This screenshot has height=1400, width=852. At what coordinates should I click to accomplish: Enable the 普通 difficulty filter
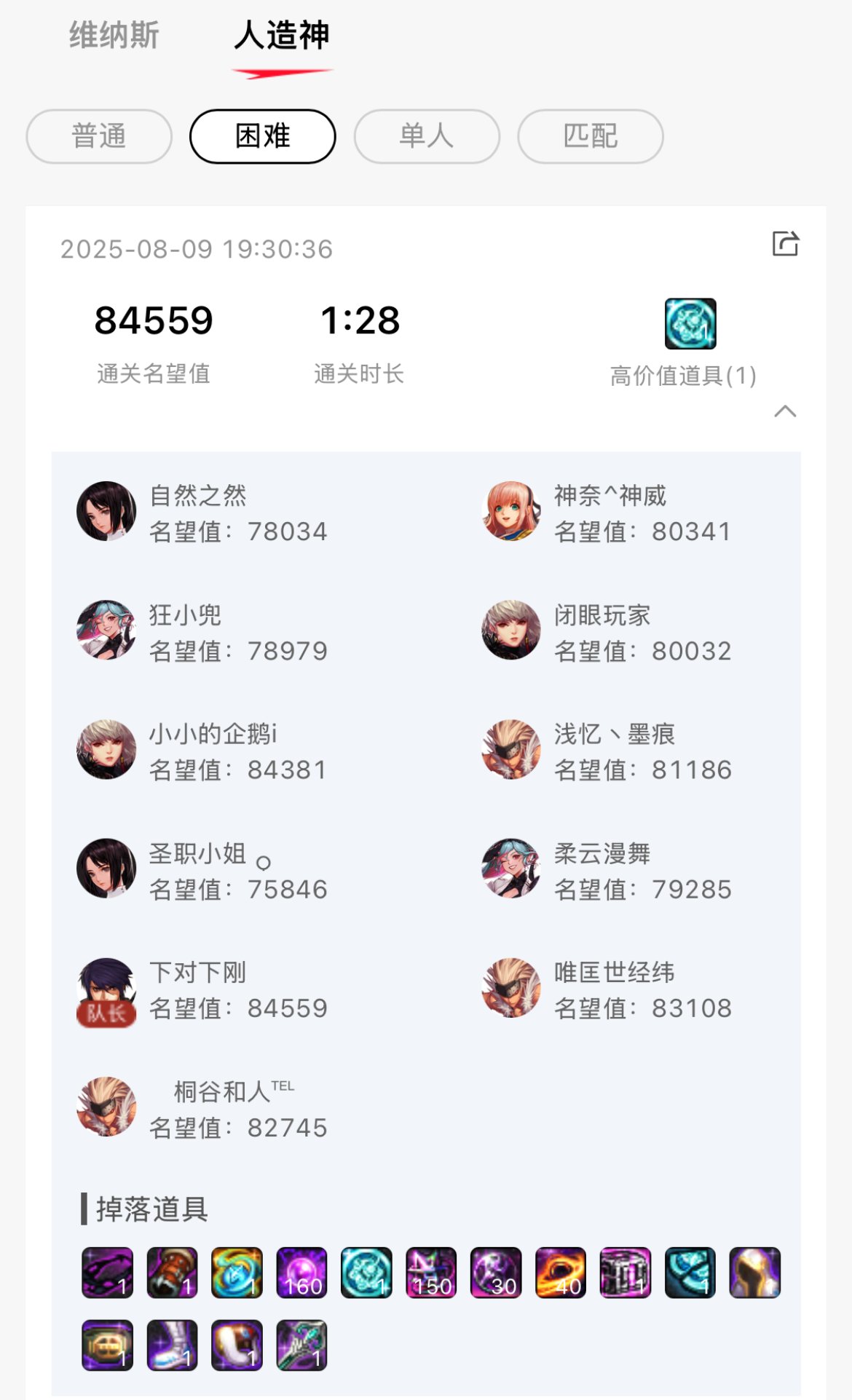click(x=98, y=136)
